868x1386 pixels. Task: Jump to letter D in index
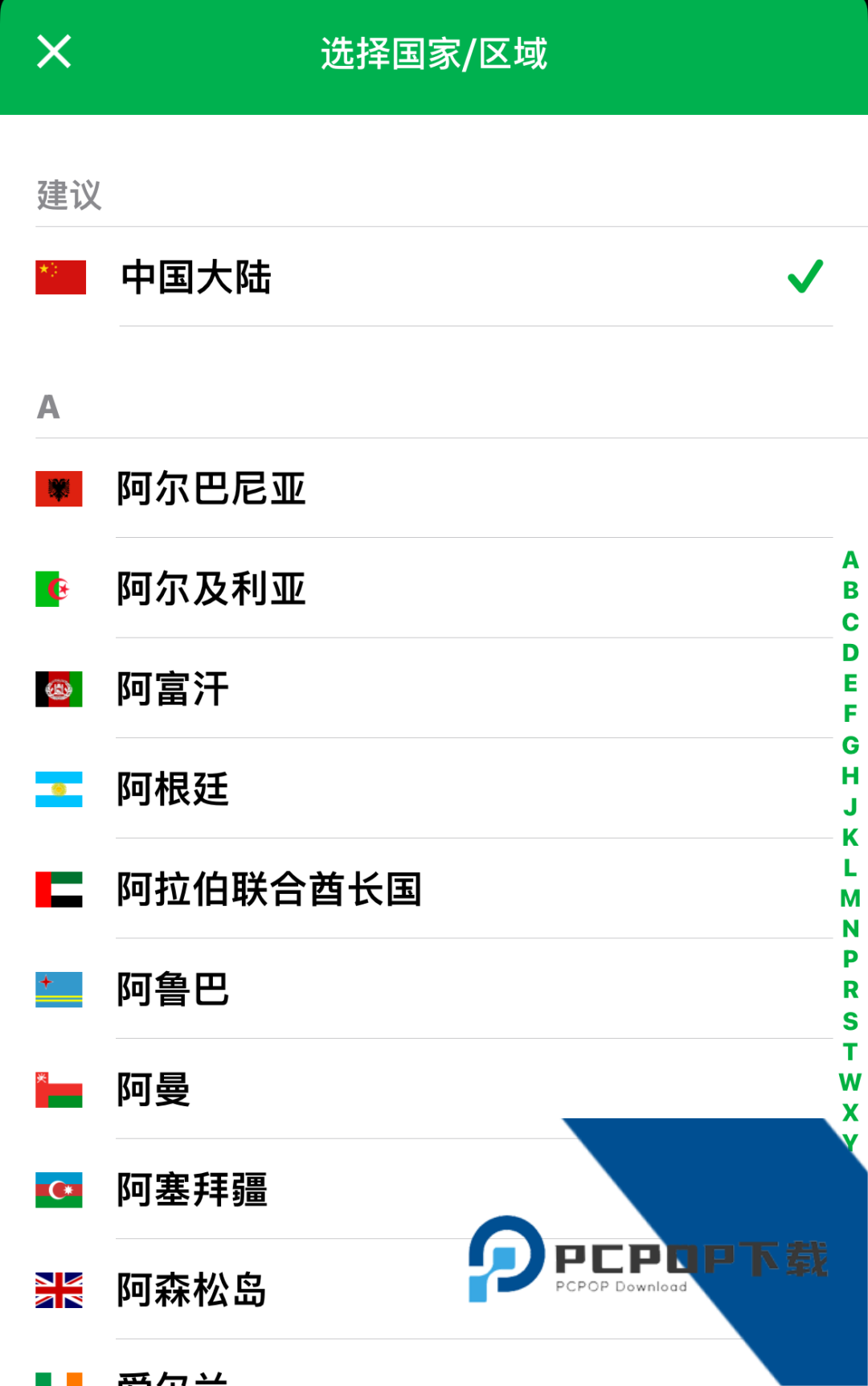[x=850, y=653]
